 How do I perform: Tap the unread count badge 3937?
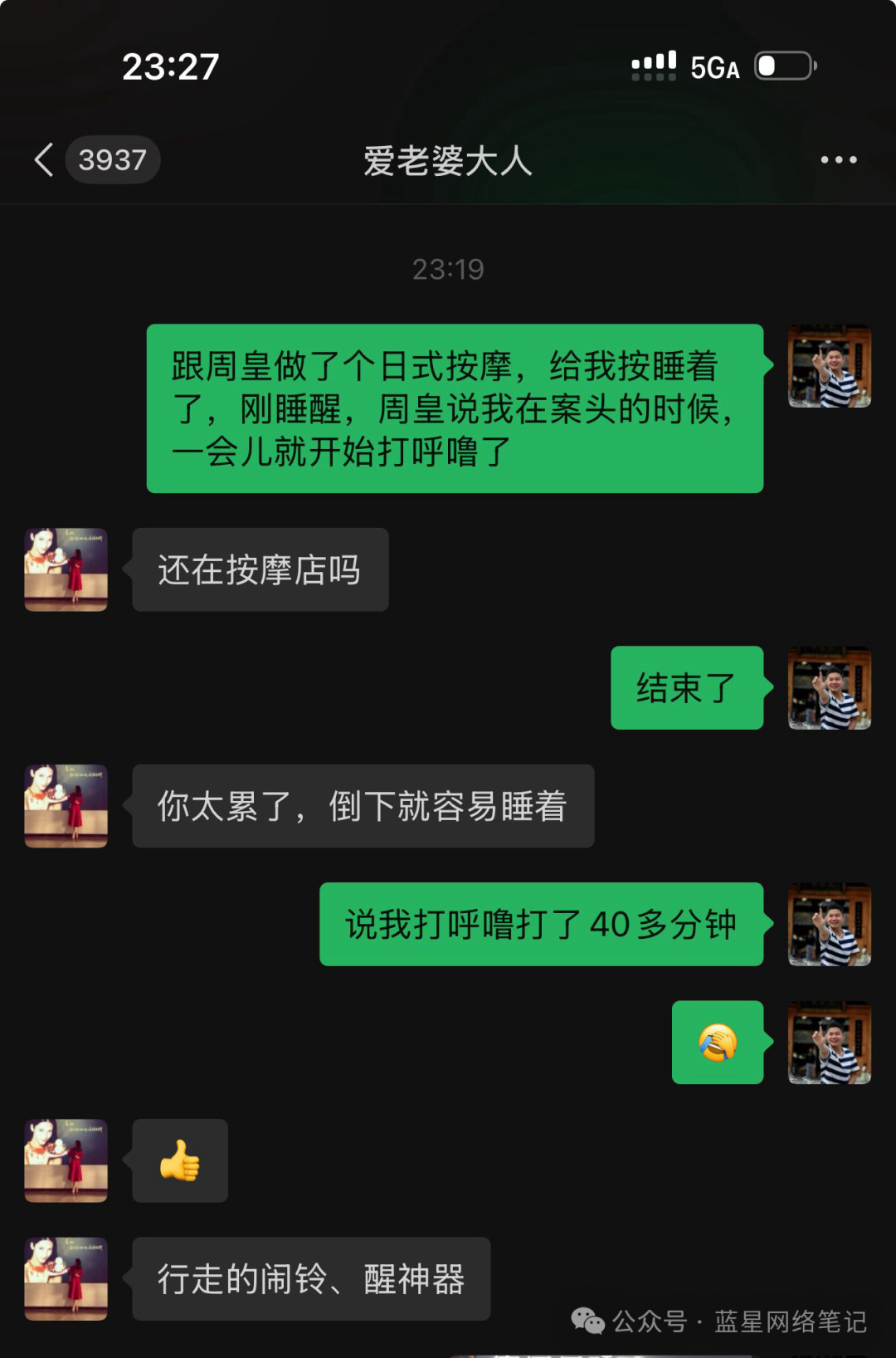[x=114, y=159]
